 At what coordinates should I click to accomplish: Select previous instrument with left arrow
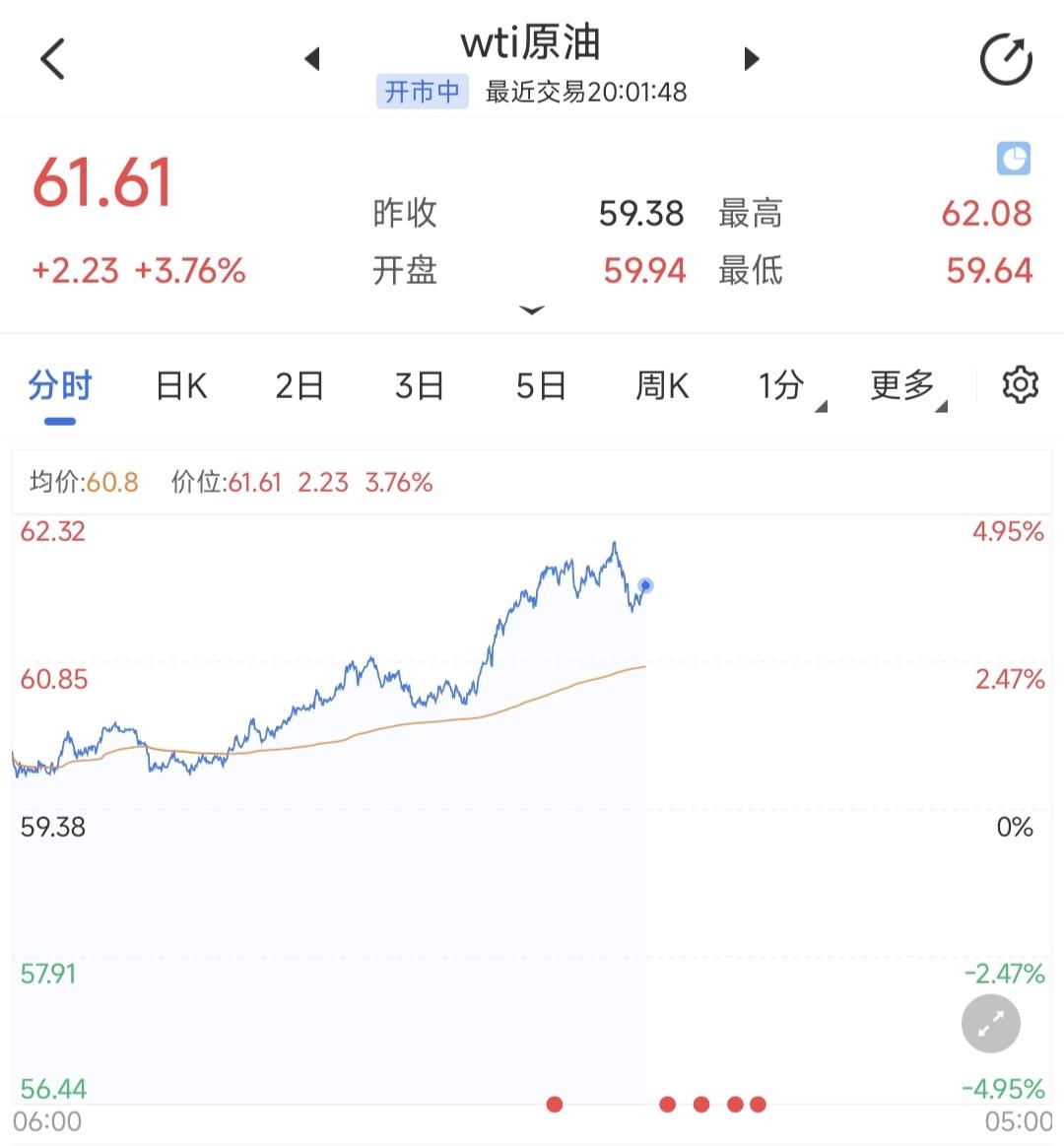point(313,59)
